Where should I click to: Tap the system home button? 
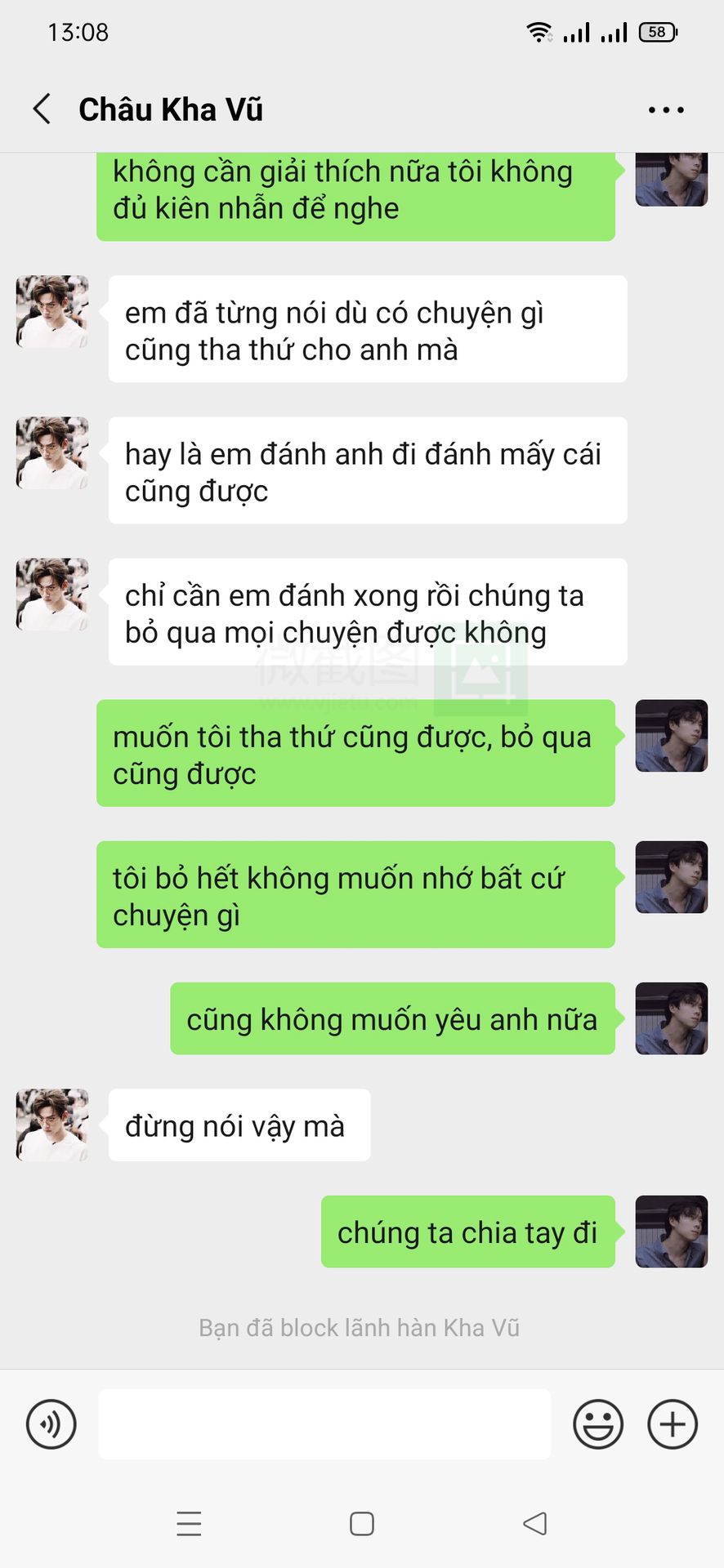pos(361,1524)
